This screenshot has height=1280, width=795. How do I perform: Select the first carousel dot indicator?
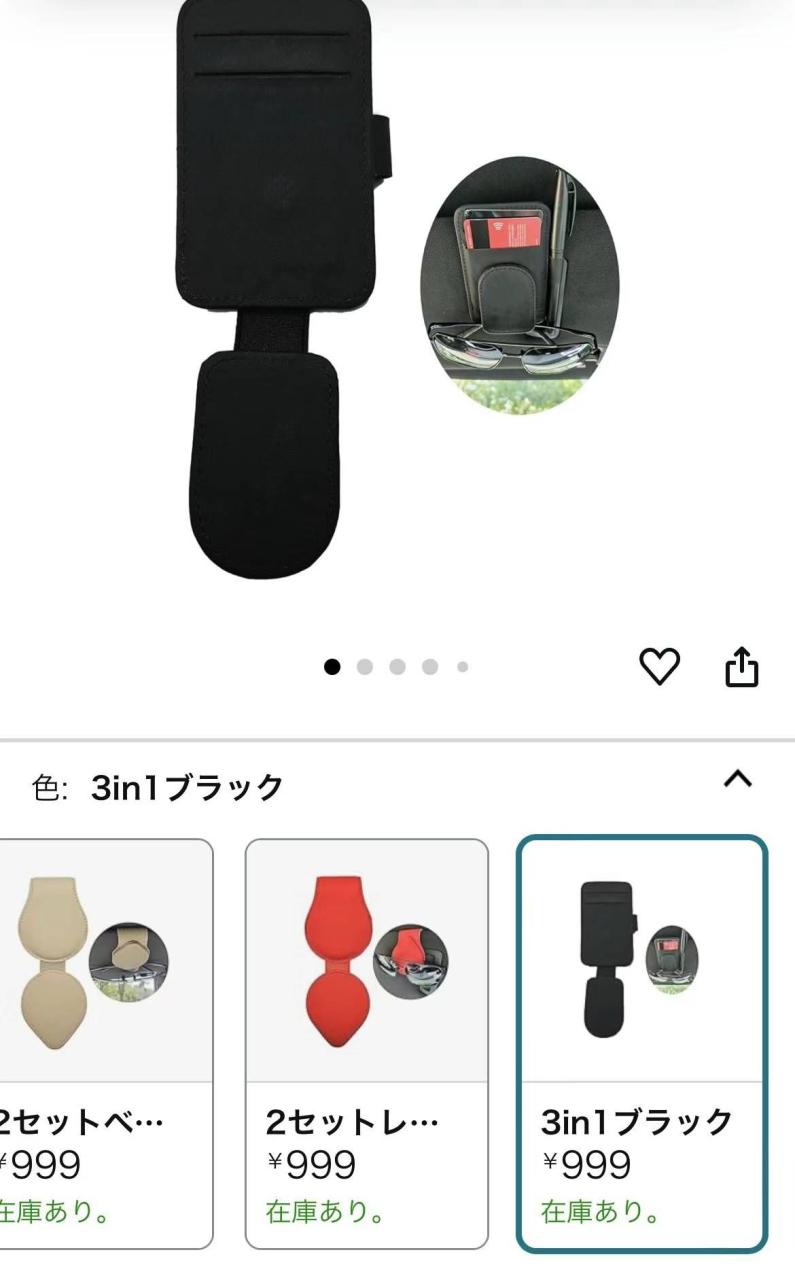tap(331, 664)
